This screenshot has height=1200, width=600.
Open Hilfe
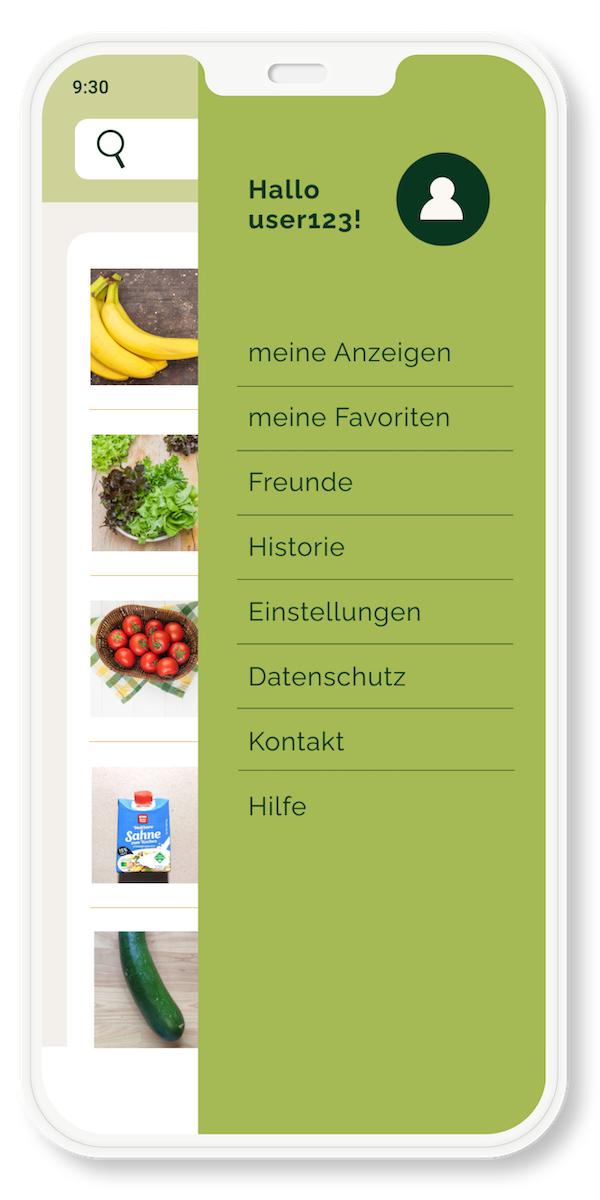pyautogui.click(x=277, y=806)
